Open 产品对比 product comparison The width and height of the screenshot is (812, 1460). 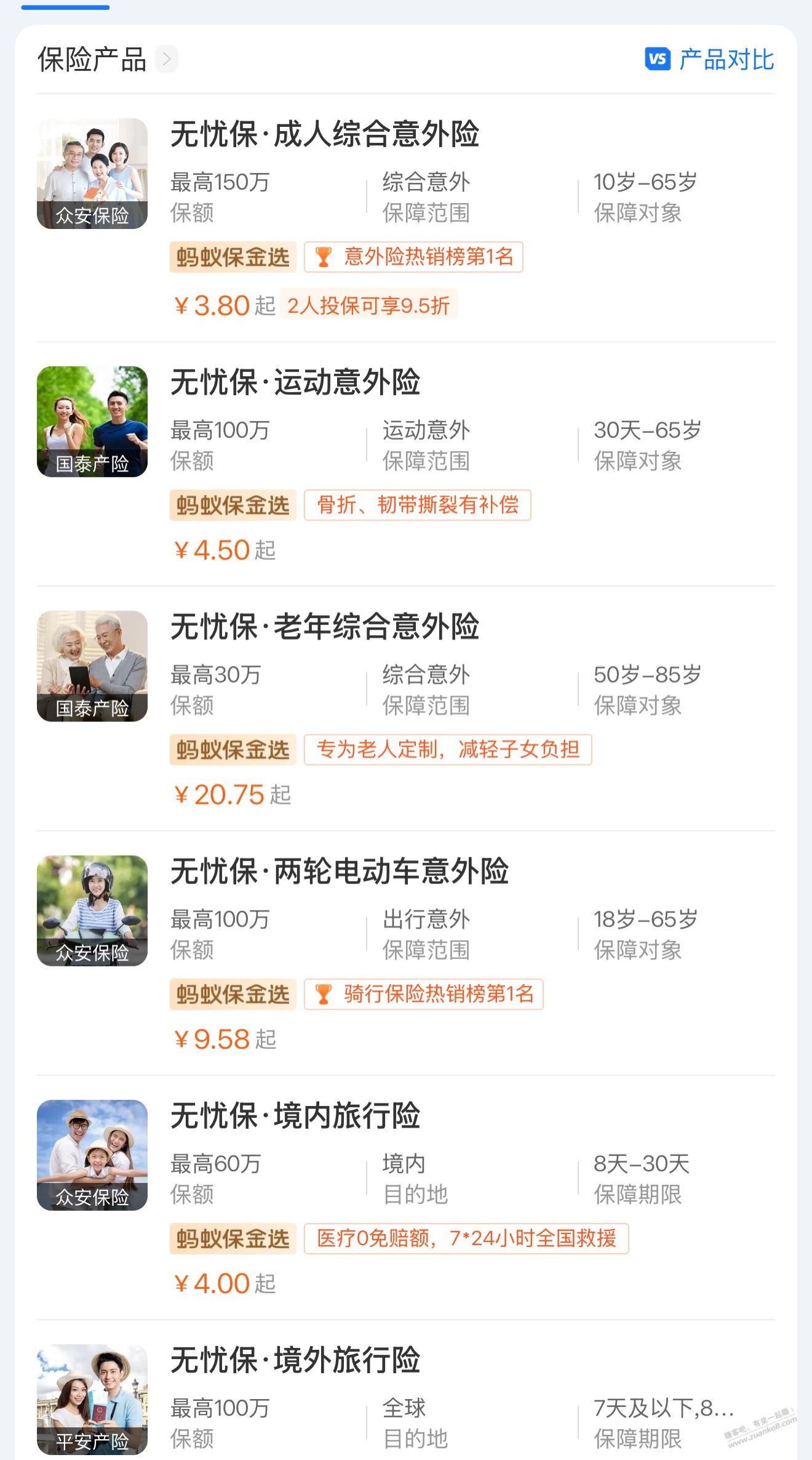pos(710,60)
